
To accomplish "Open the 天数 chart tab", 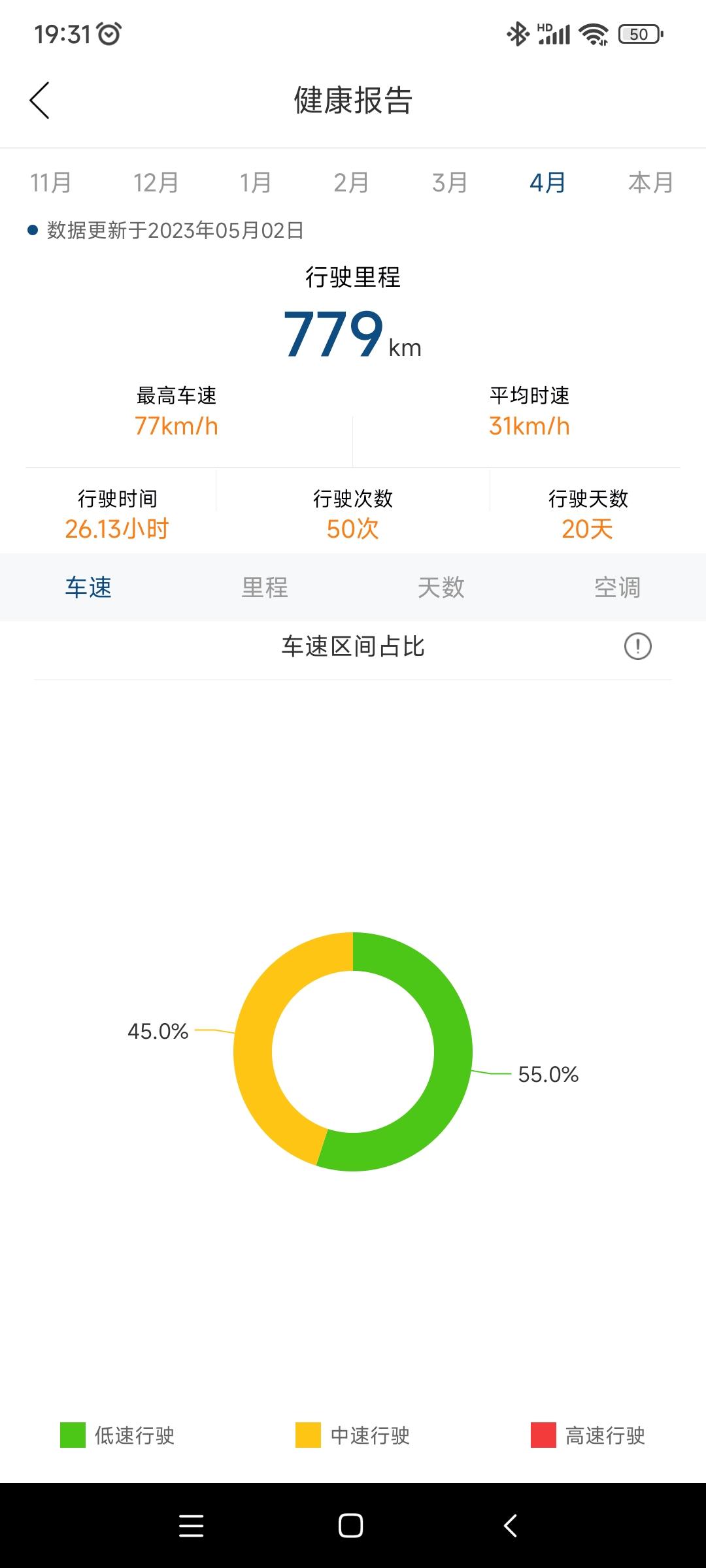I will coord(441,587).
